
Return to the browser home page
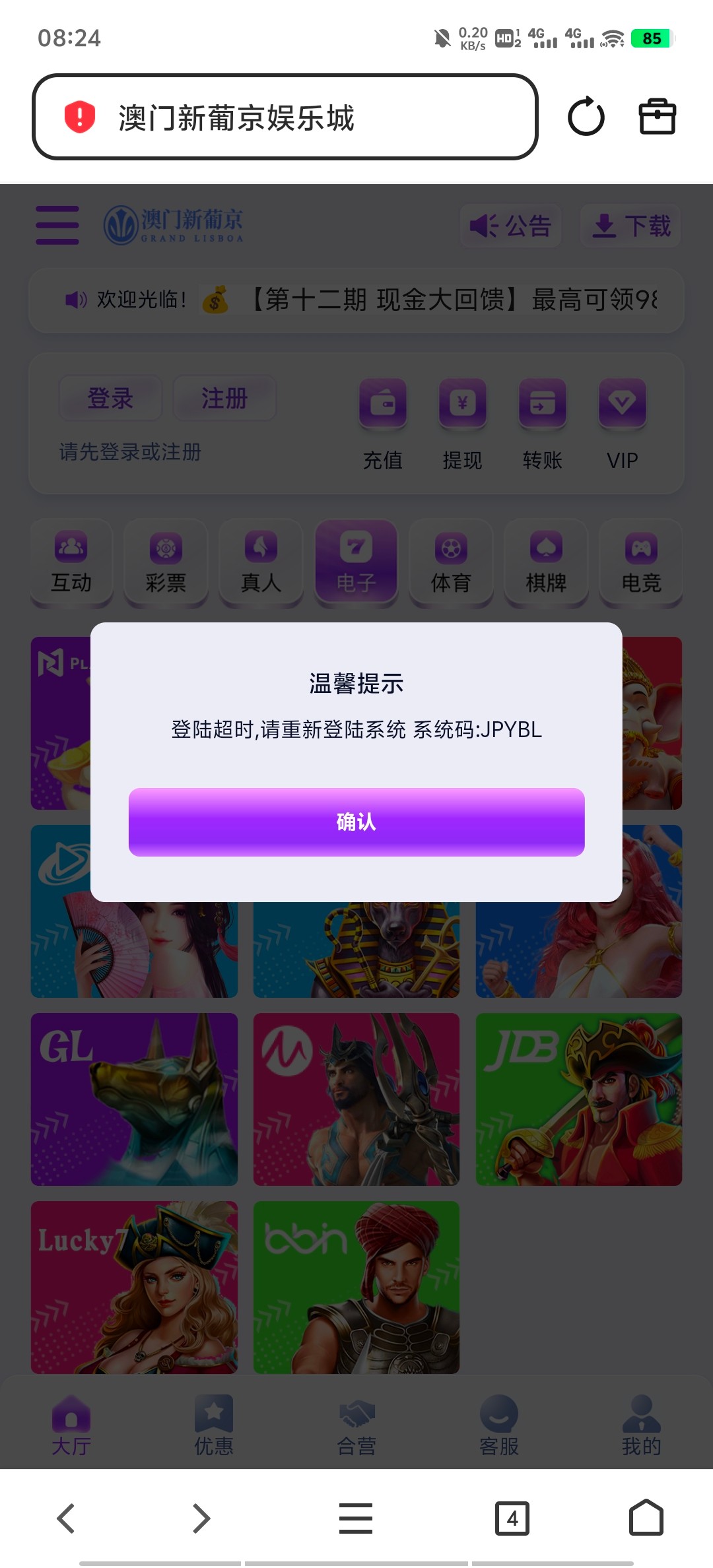coord(646,1518)
